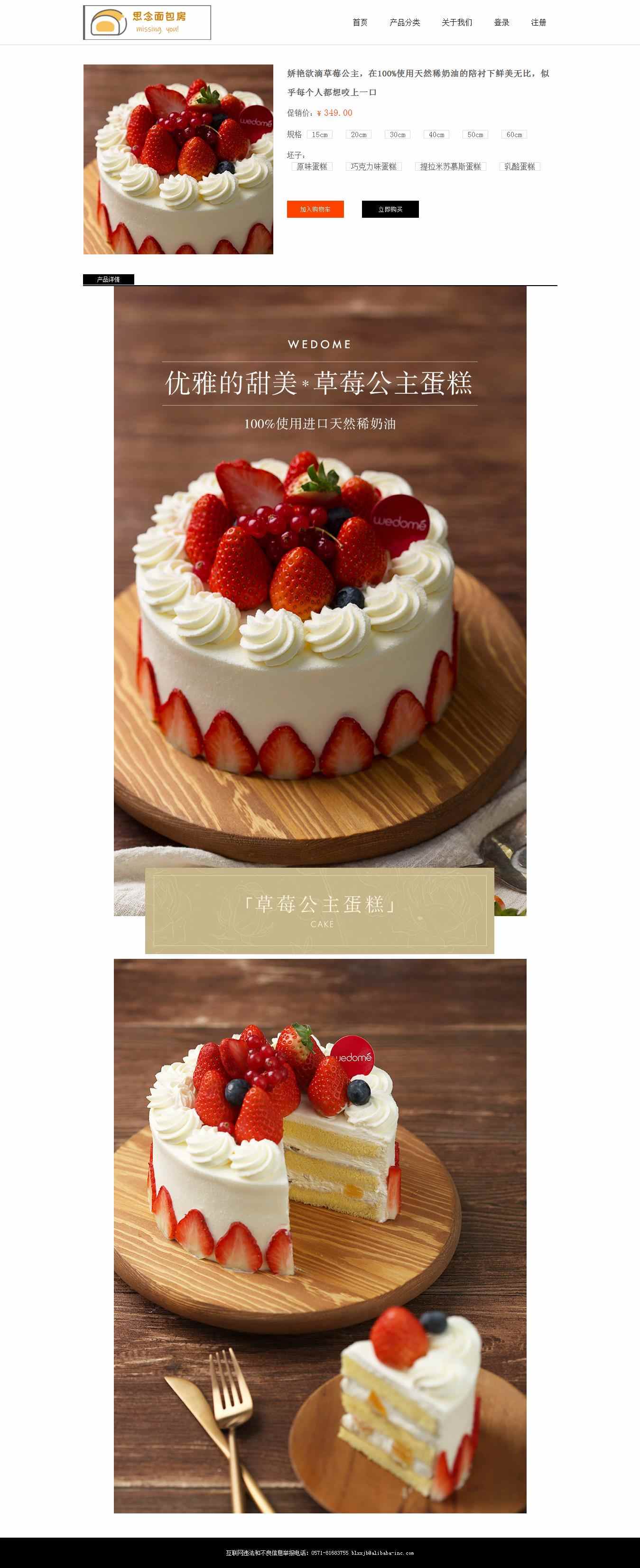This screenshot has width=640, height=1568.
Task: Pick the 30cm size option
Action: [x=398, y=135]
